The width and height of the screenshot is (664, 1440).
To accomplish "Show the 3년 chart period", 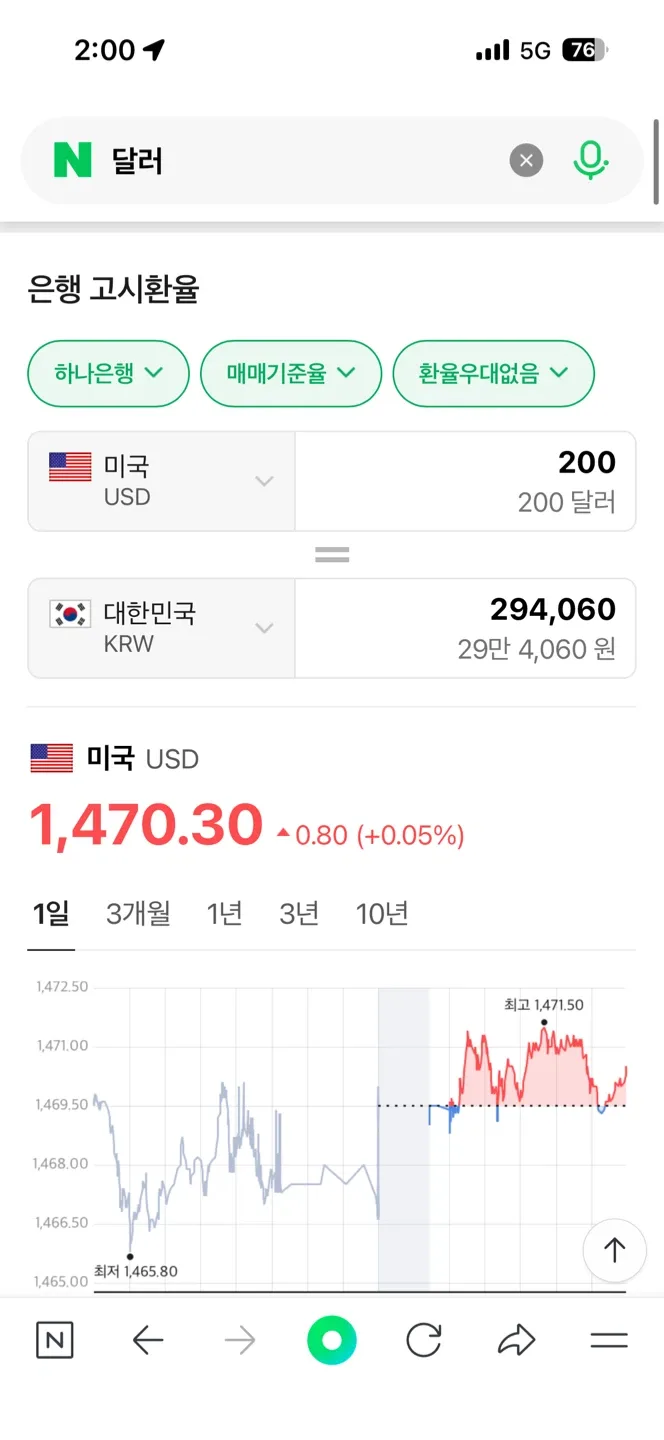I will pyautogui.click(x=299, y=913).
